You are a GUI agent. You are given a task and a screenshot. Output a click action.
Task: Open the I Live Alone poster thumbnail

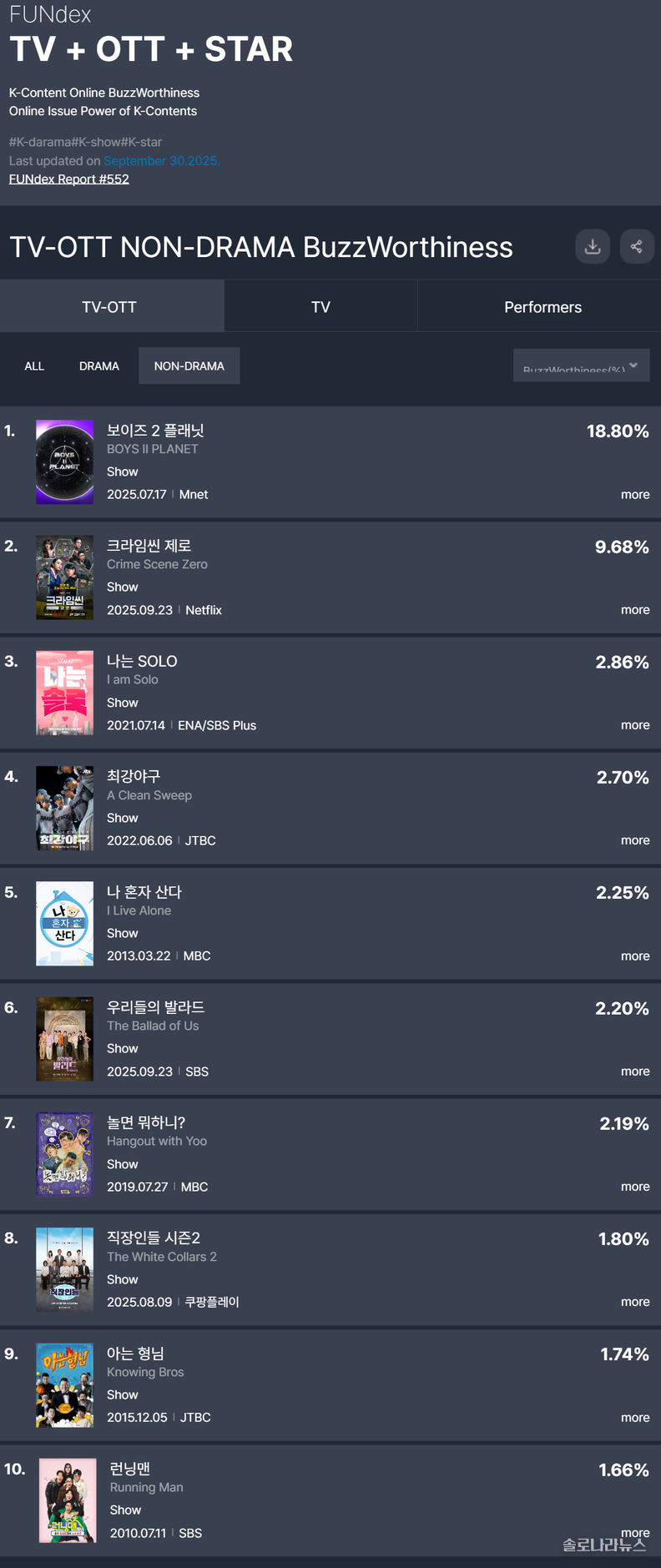pyautogui.click(x=65, y=924)
